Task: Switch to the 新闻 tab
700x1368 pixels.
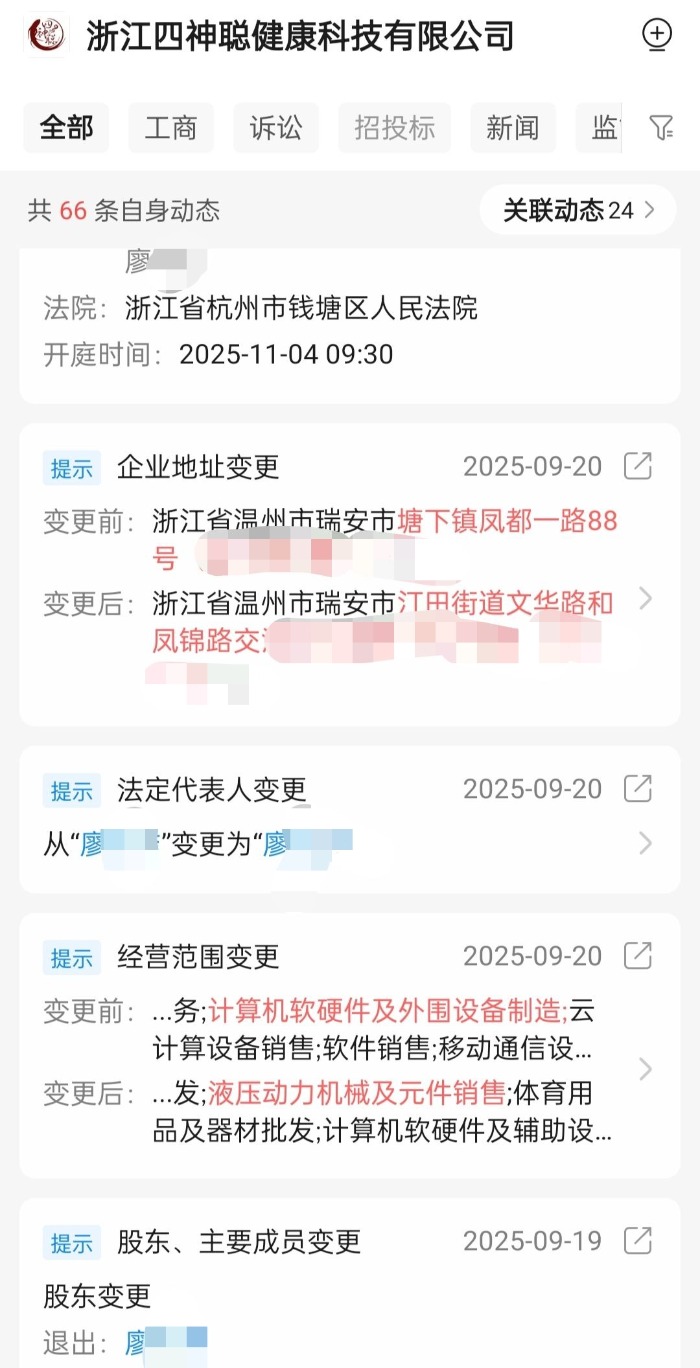Action: point(513,128)
